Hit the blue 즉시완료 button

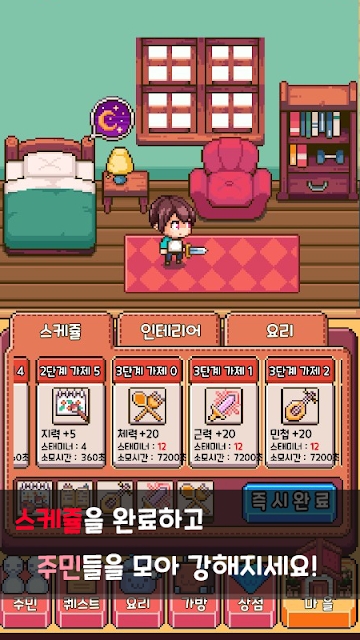coord(290,502)
